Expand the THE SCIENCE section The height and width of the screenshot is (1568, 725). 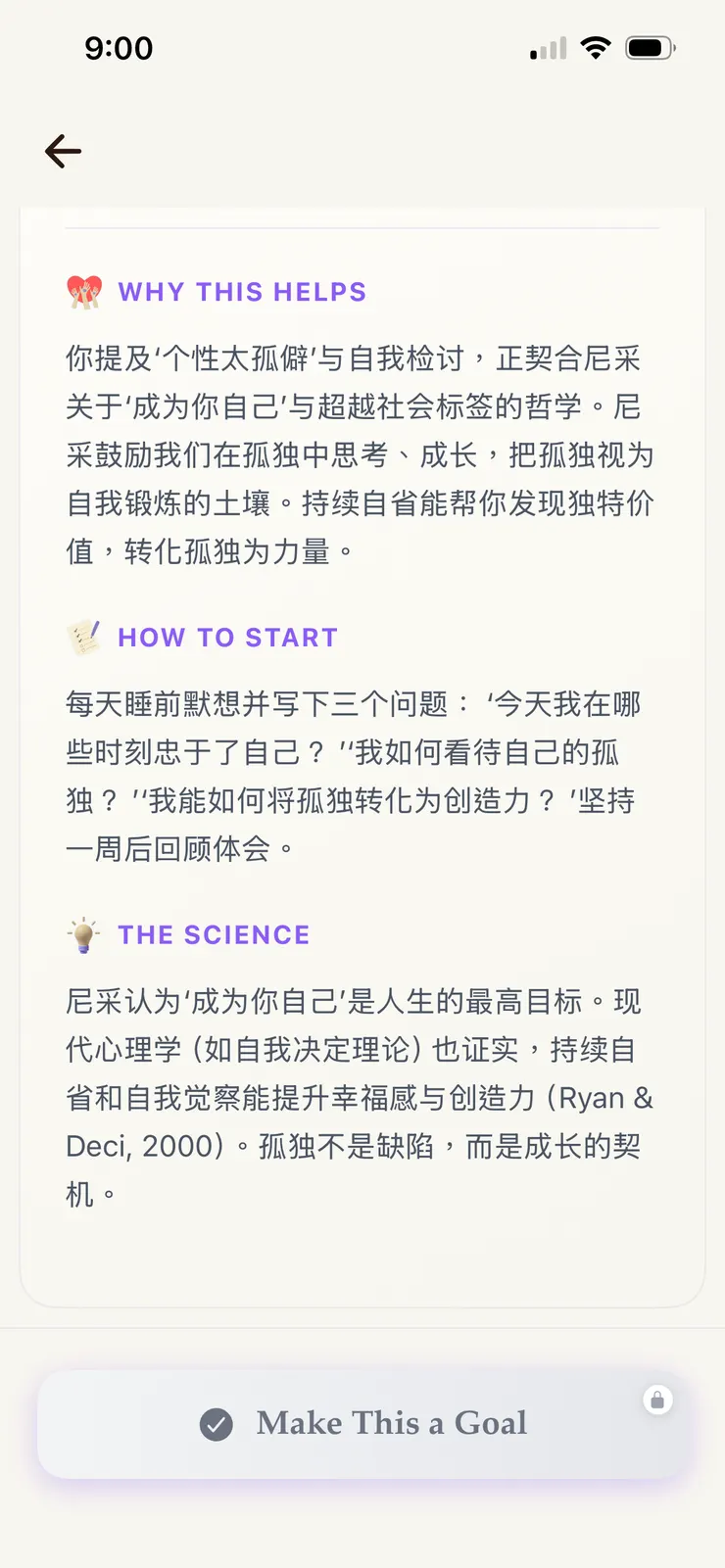click(214, 934)
